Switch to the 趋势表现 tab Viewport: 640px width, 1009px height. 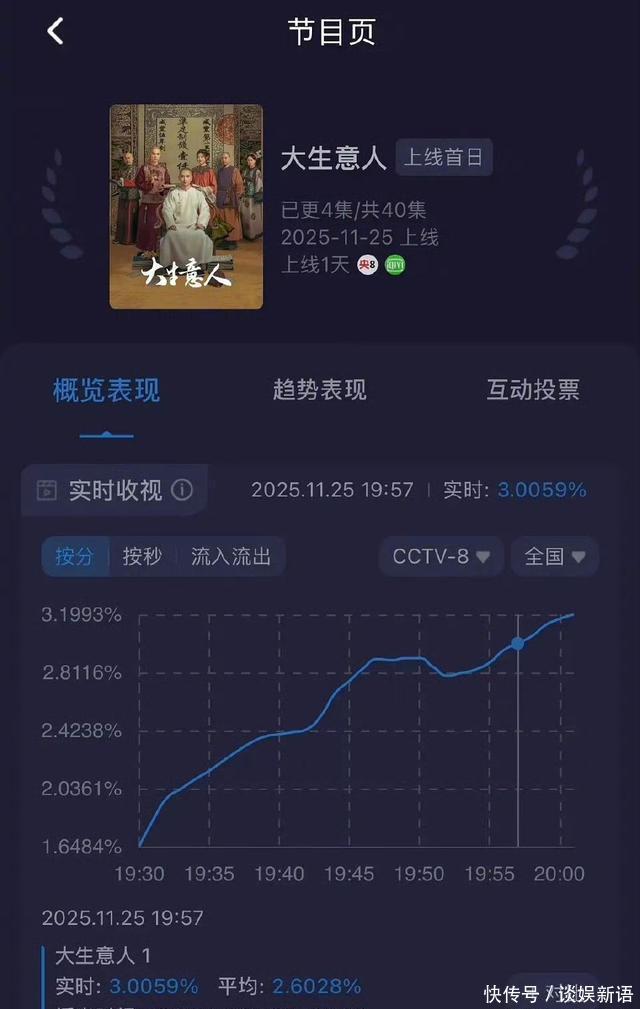319,390
